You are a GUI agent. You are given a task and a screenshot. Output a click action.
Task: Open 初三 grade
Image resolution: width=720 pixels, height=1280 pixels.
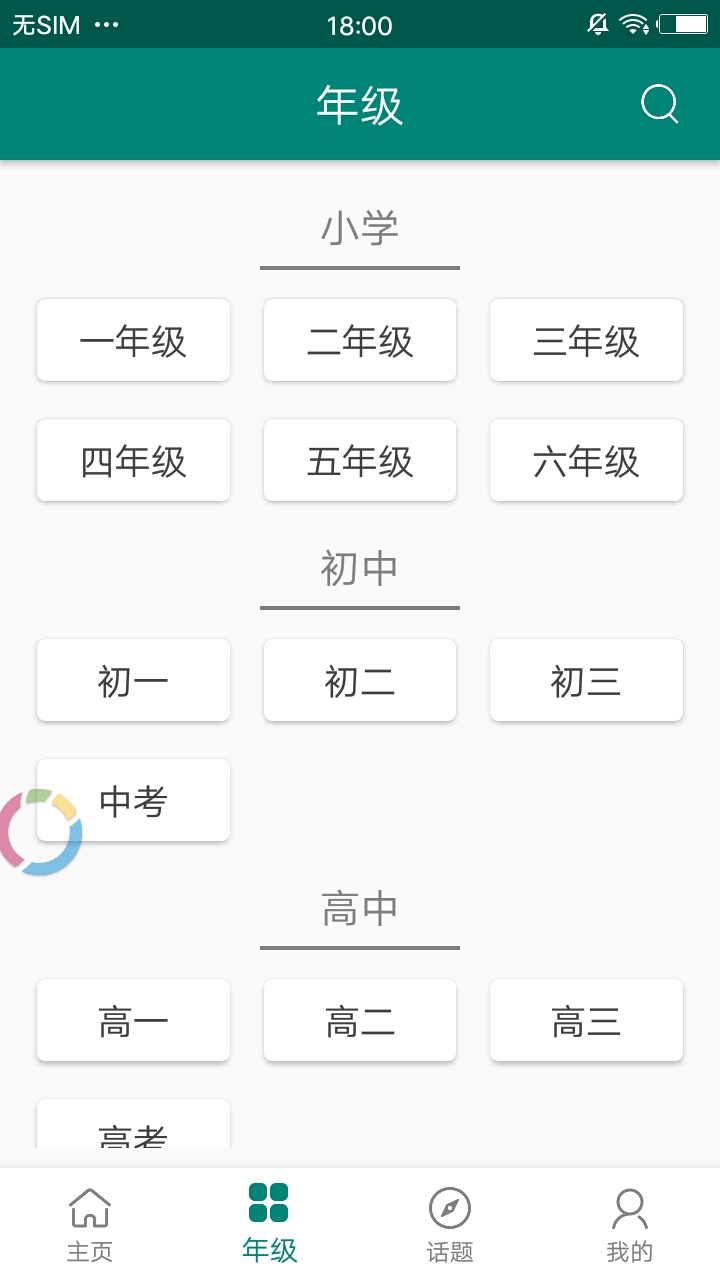[586, 680]
